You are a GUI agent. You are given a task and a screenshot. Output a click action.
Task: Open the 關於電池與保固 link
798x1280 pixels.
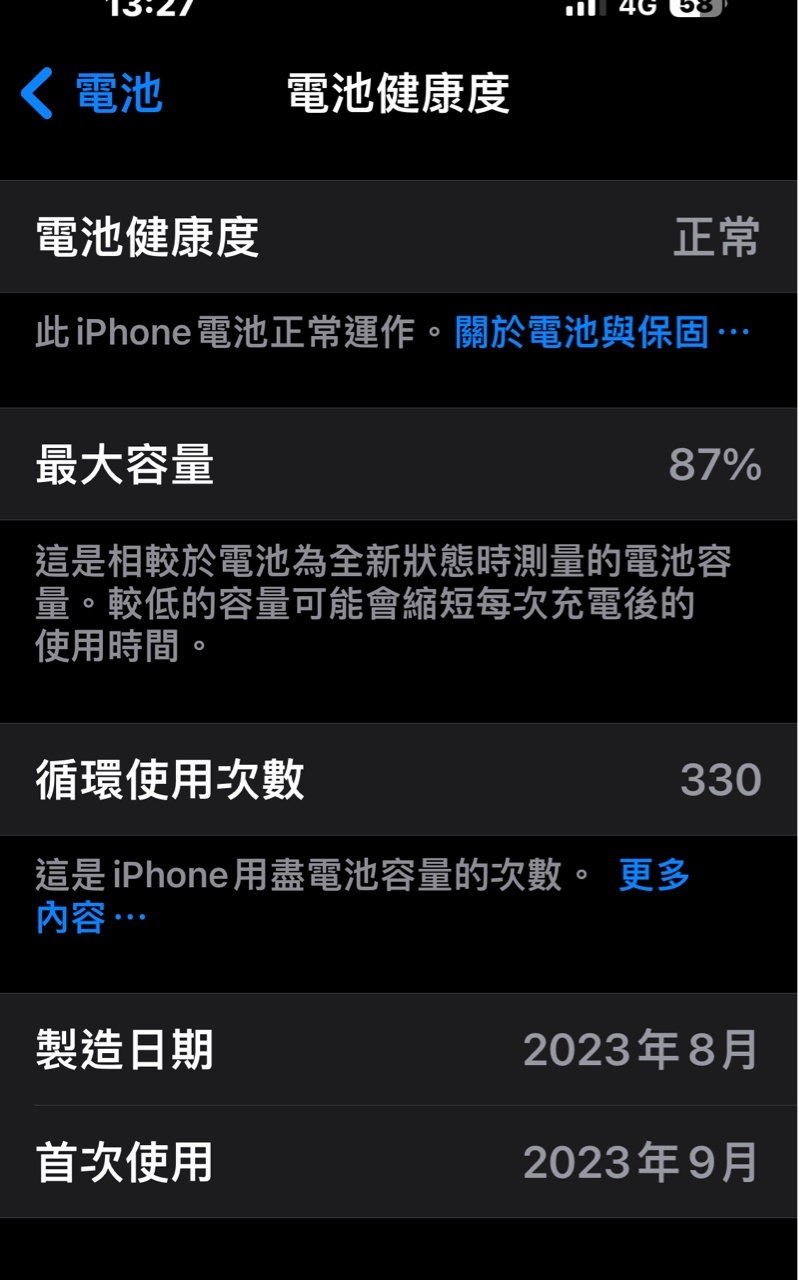click(x=600, y=332)
